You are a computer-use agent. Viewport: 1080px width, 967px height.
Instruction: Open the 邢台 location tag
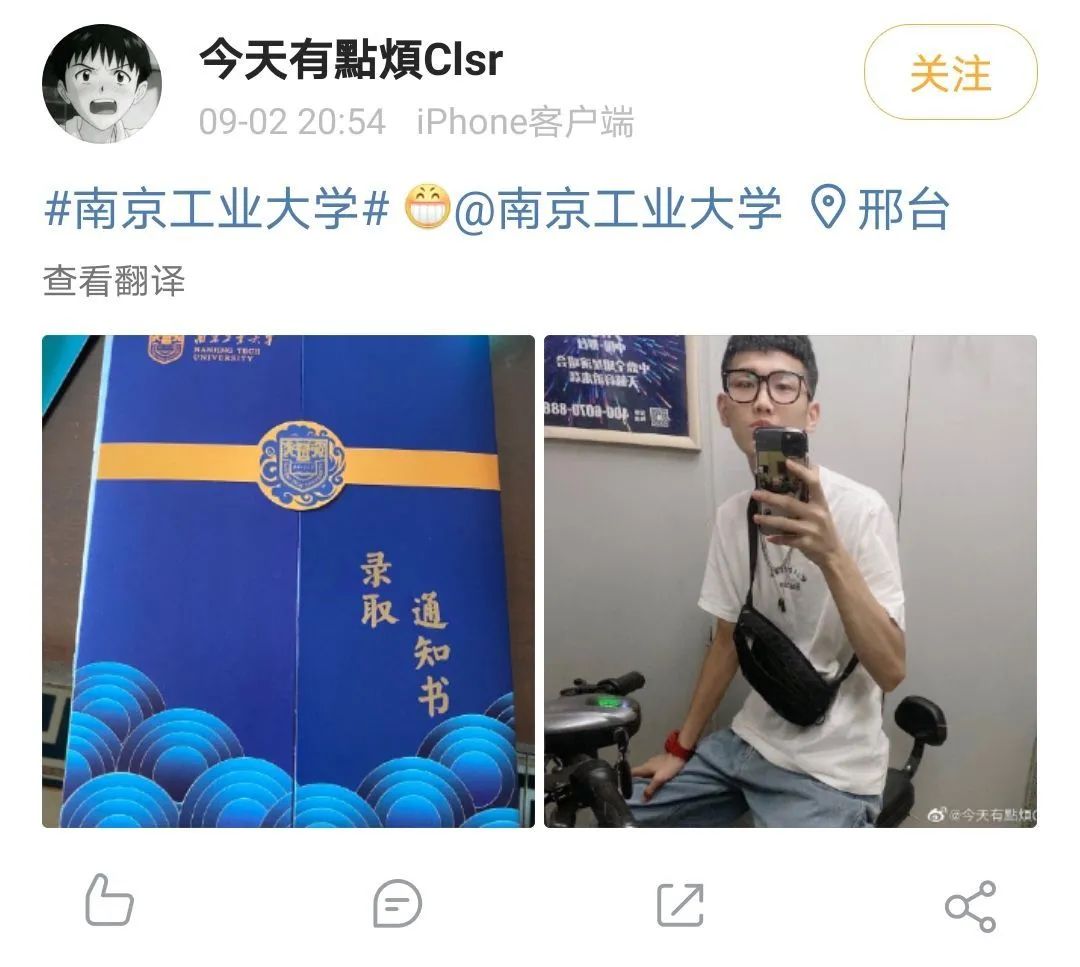880,210
